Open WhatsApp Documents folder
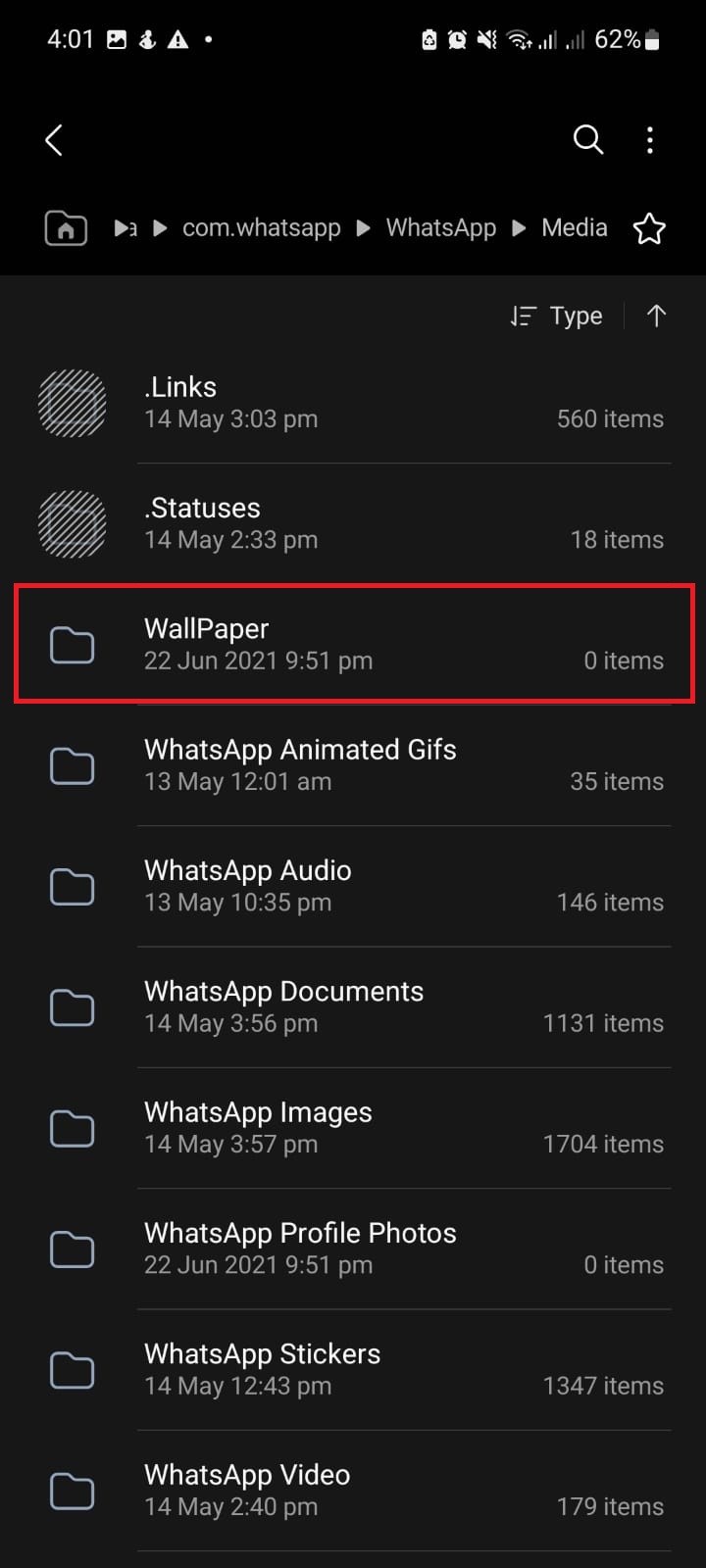The width and height of the screenshot is (706, 1568). (x=353, y=1006)
